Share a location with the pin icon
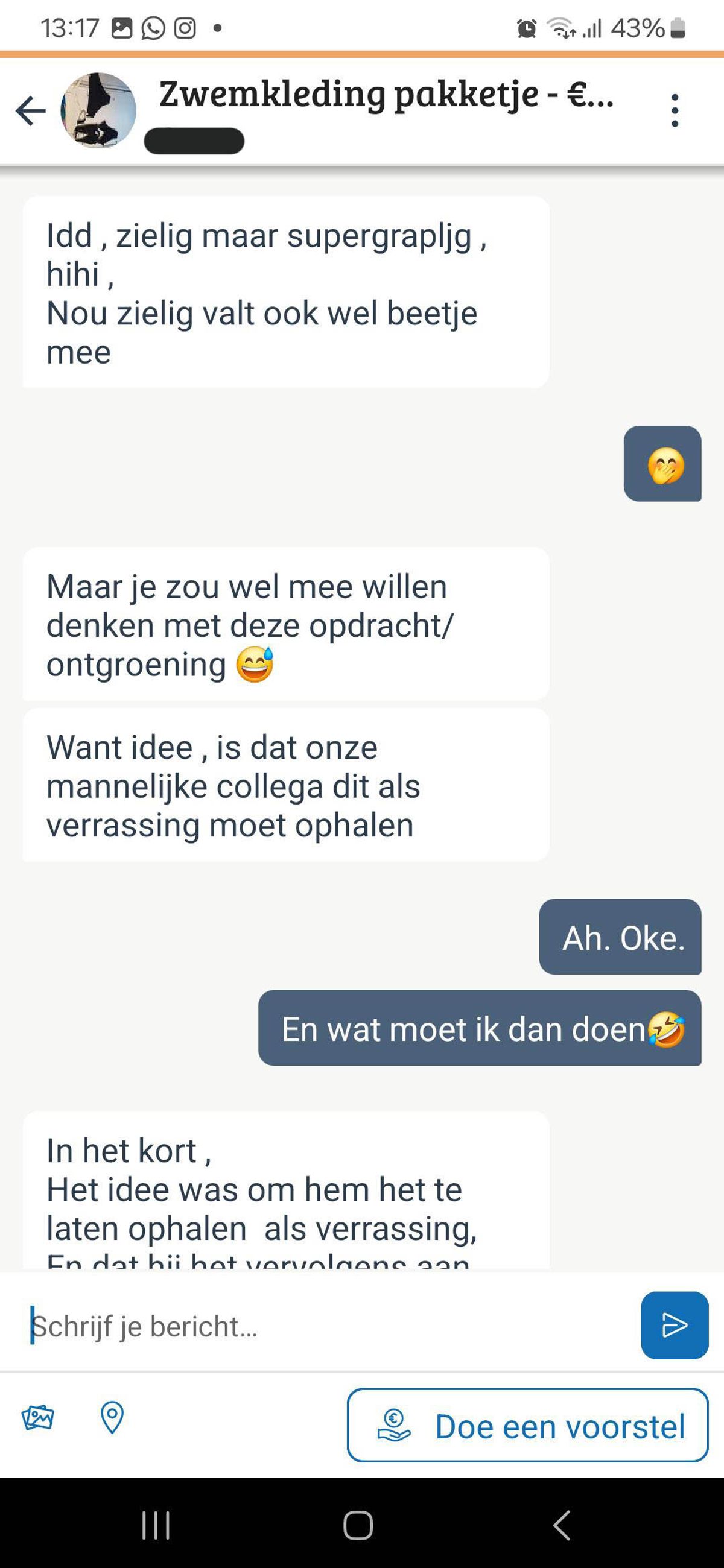Viewport: 724px width, 1568px height. pyautogui.click(x=112, y=1418)
